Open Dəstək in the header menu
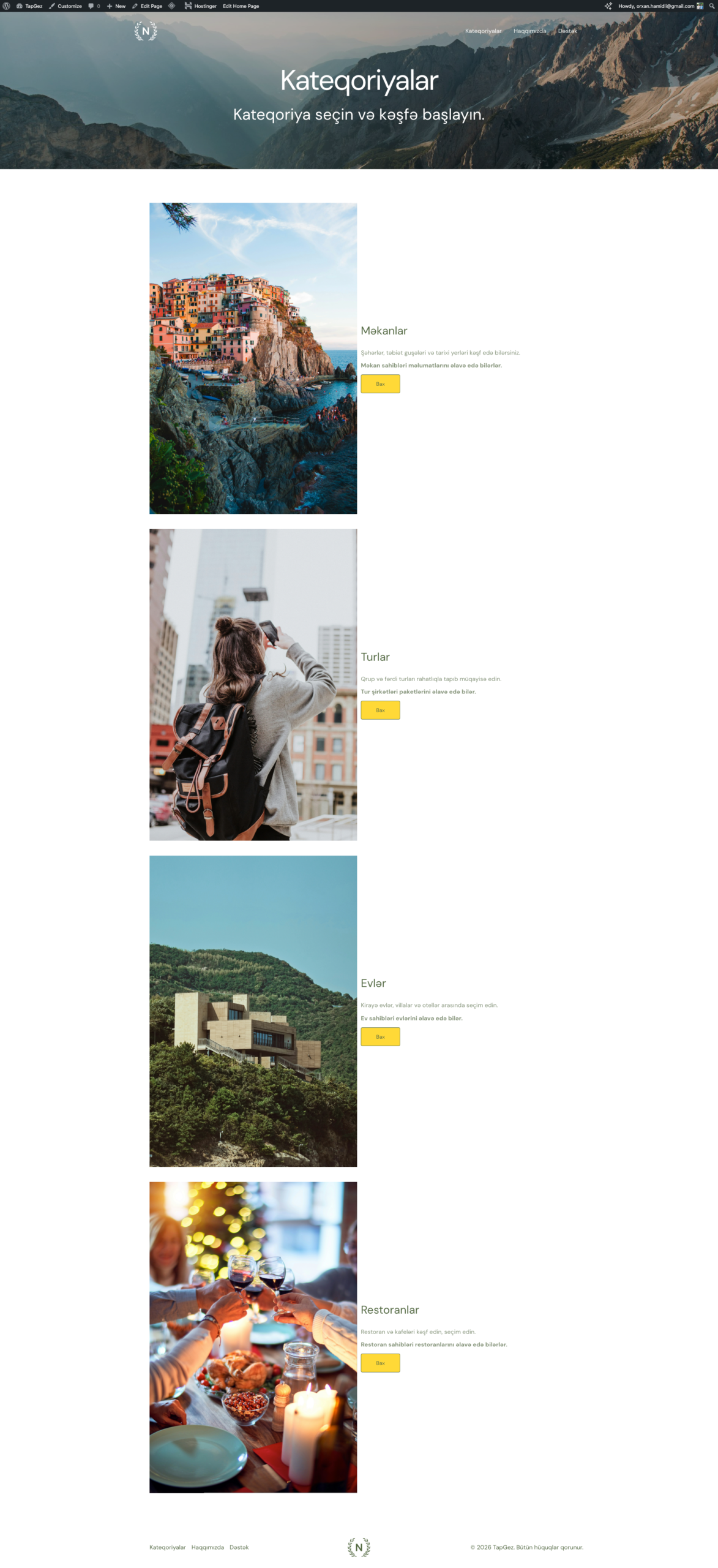 tap(567, 31)
